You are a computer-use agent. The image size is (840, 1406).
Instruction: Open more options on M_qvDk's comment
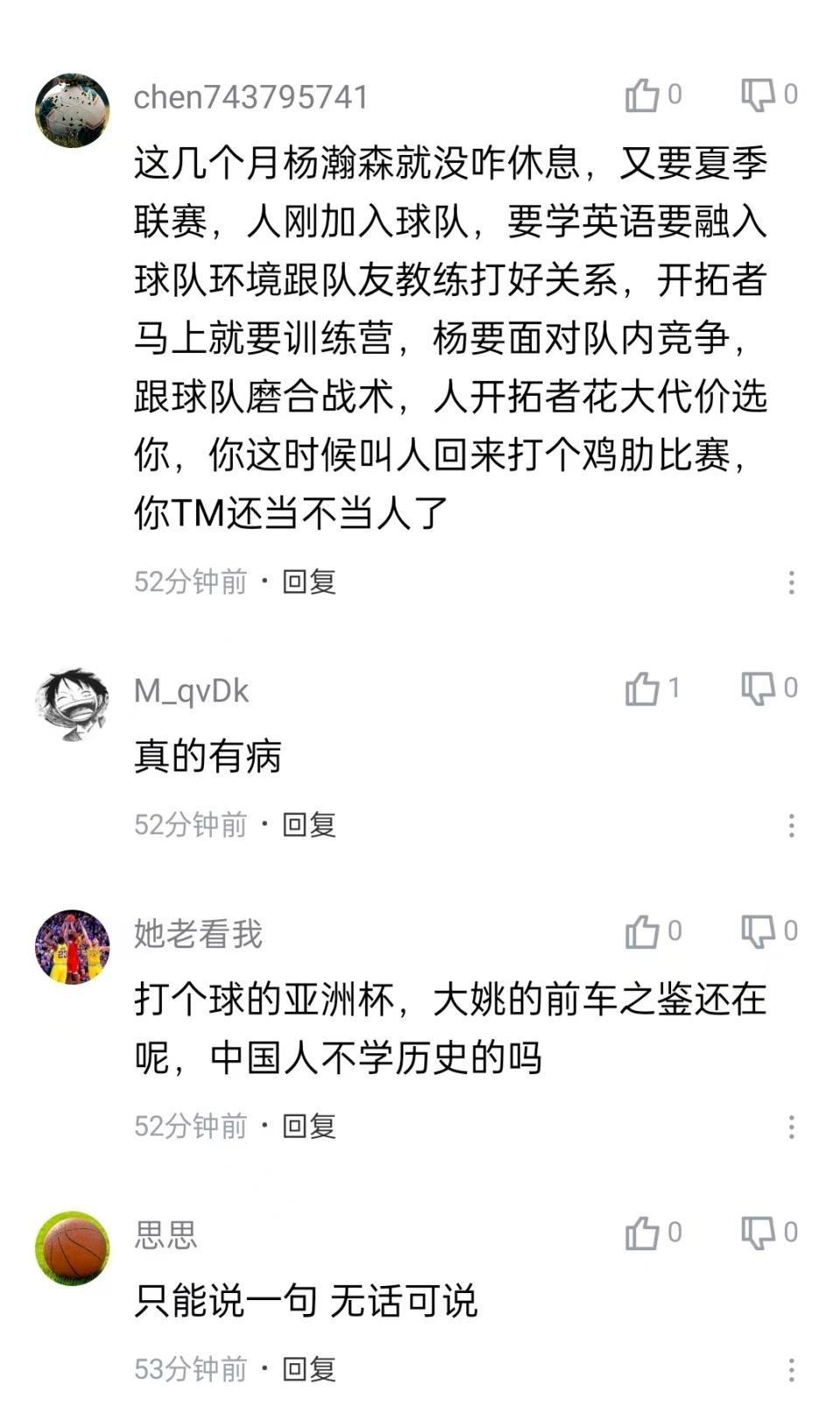tap(791, 826)
